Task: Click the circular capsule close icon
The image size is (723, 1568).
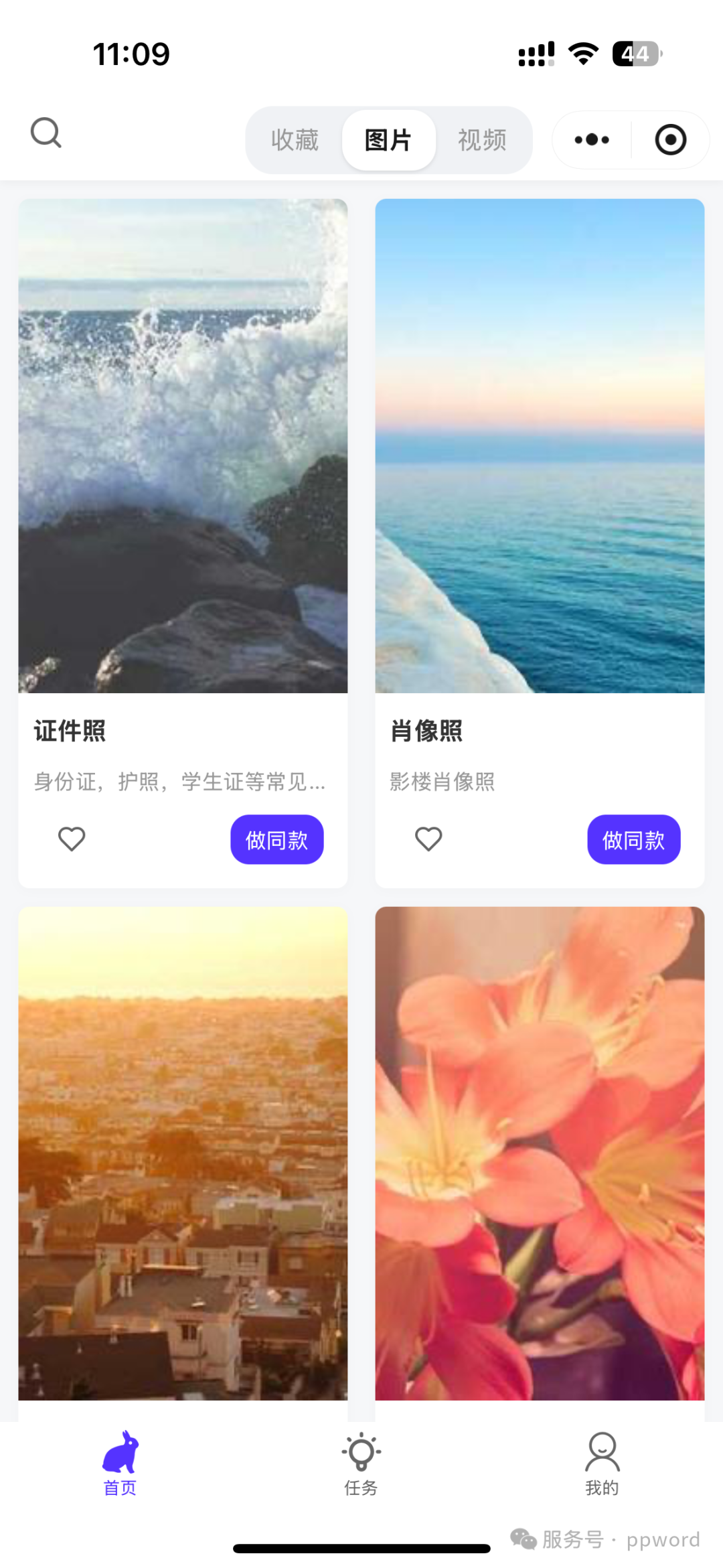Action: [670, 139]
